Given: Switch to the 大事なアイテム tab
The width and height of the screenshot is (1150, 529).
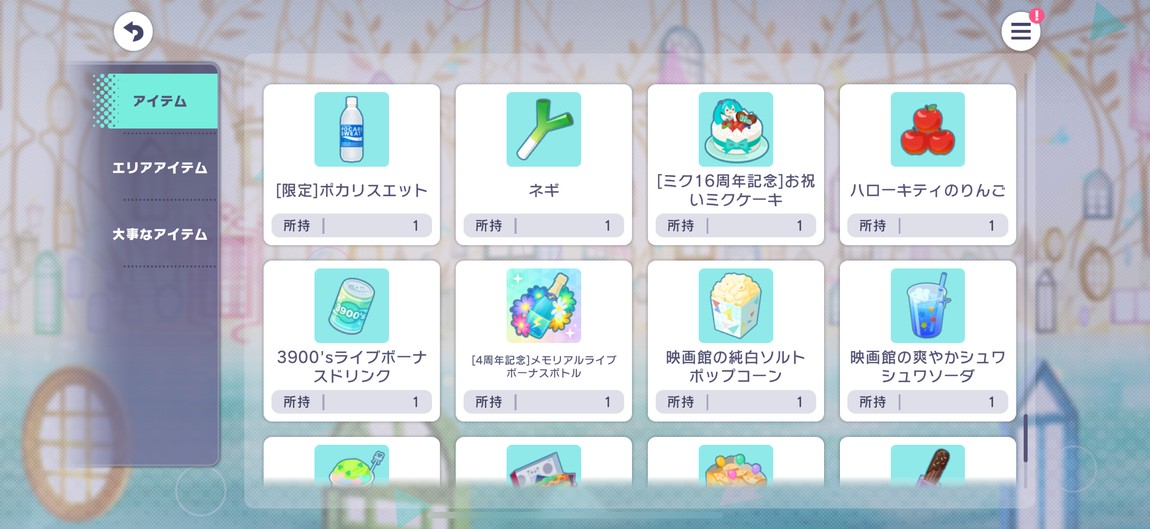Looking at the screenshot, I should 160,234.
